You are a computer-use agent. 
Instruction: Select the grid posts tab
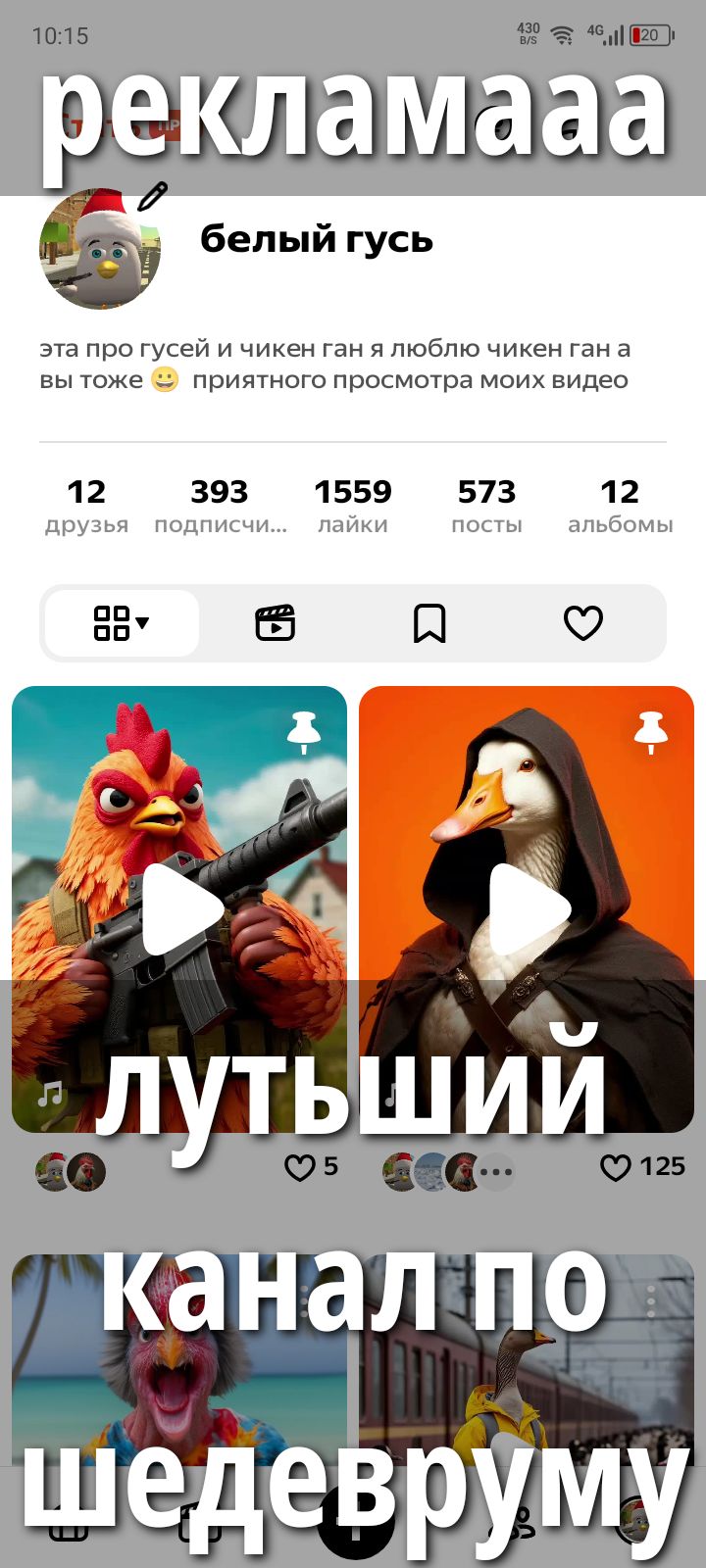click(111, 622)
